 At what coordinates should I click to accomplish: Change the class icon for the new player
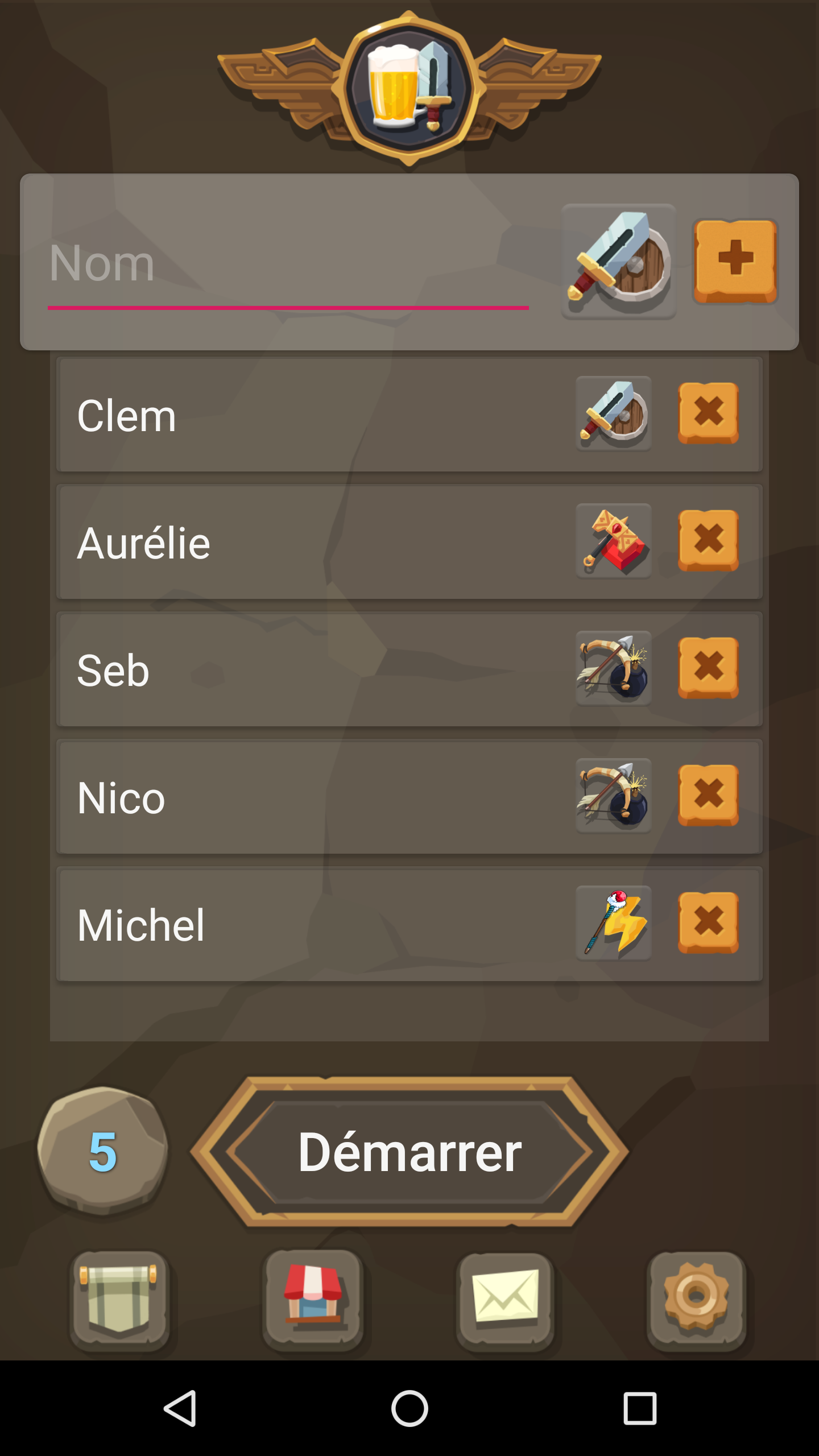pyautogui.click(x=618, y=262)
